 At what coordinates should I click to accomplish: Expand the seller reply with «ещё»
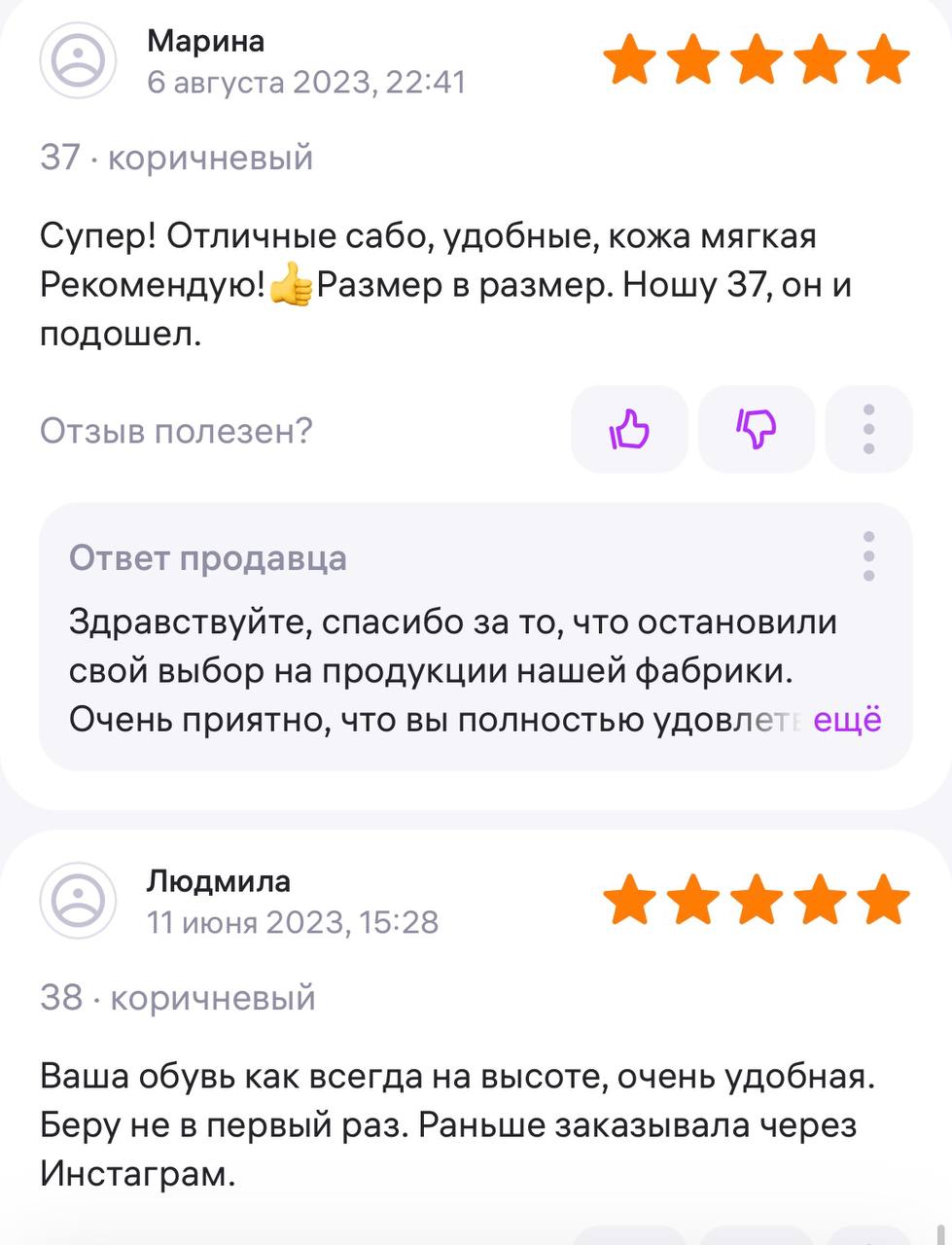pyautogui.click(x=847, y=721)
